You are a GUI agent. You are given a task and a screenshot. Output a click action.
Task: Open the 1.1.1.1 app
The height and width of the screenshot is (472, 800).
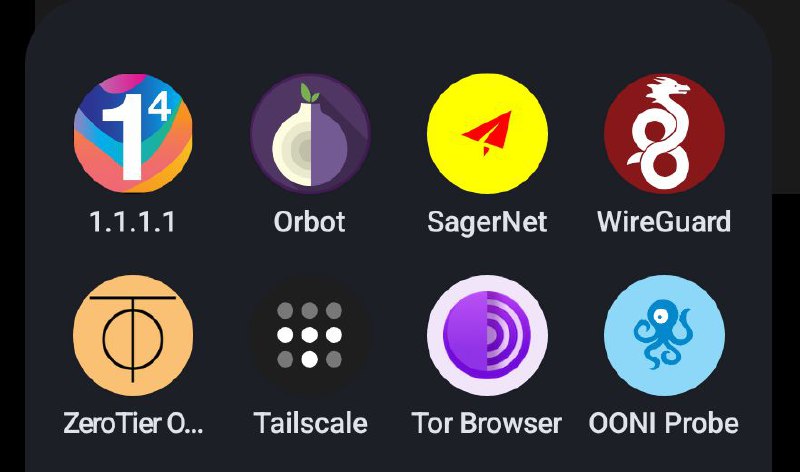click(133, 134)
